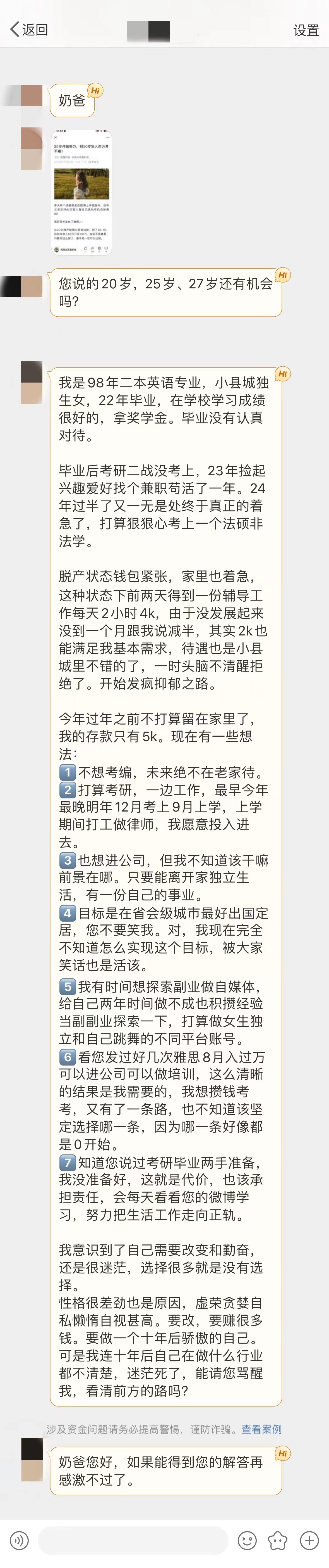The width and height of the screenshot is (329, 1568).
Task: Open the shared article screenshot image
Action: pyautogui.click(x=81, y=192)
